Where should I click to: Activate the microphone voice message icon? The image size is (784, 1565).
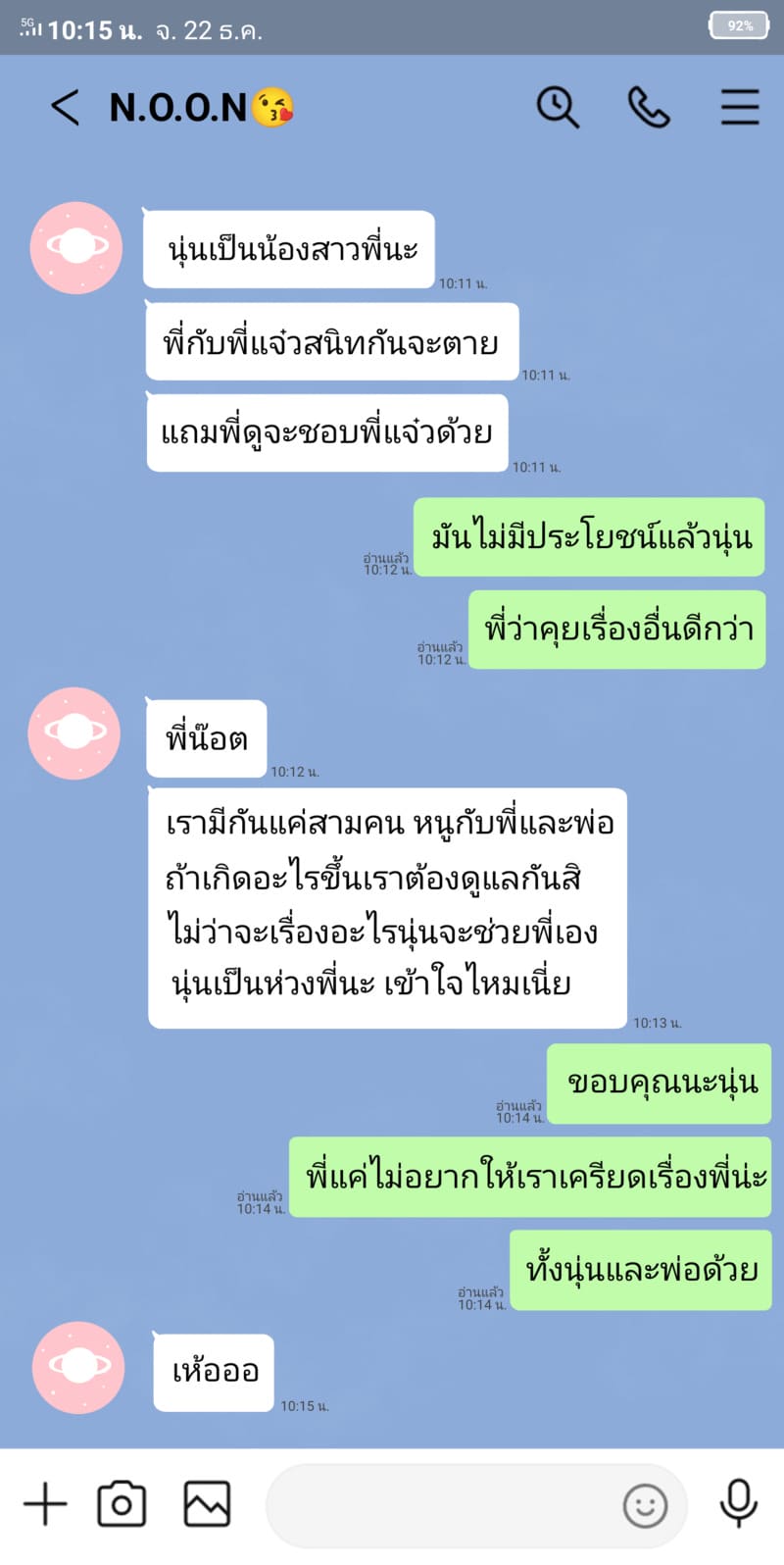coord(736,1502)
